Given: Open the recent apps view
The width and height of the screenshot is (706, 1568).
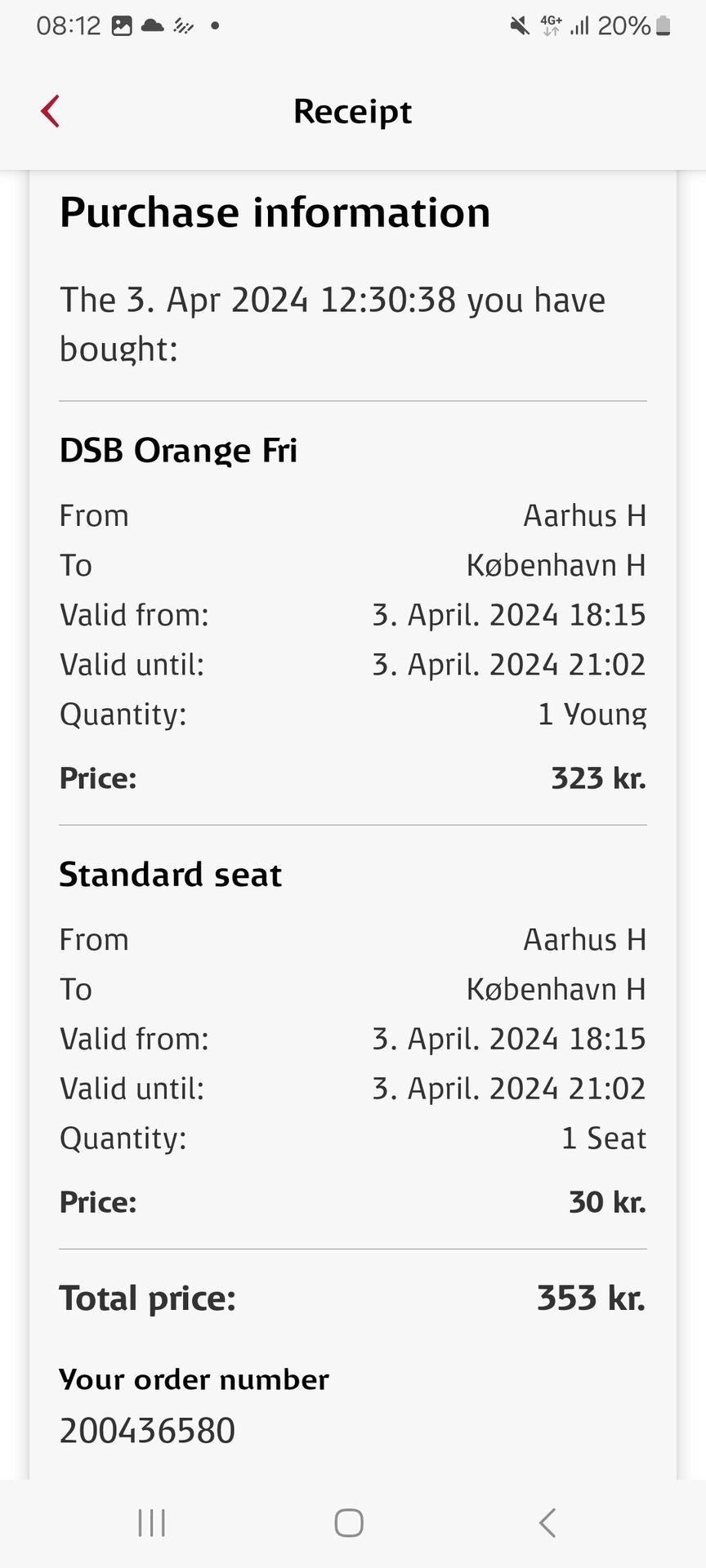Looking at the screenshot, I should (152, 1523).
